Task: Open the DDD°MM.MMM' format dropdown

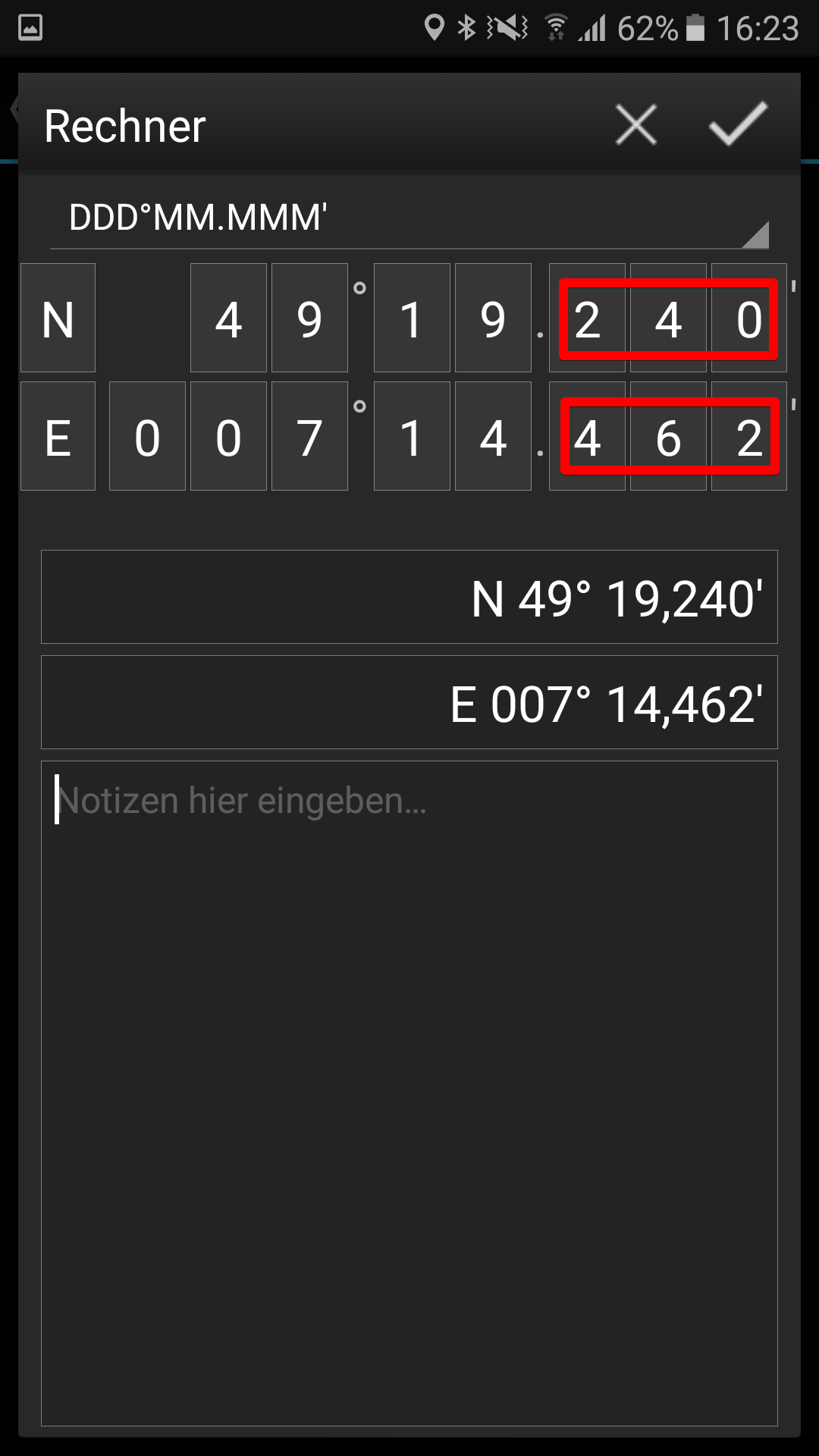Action: (x=409, y=218)
